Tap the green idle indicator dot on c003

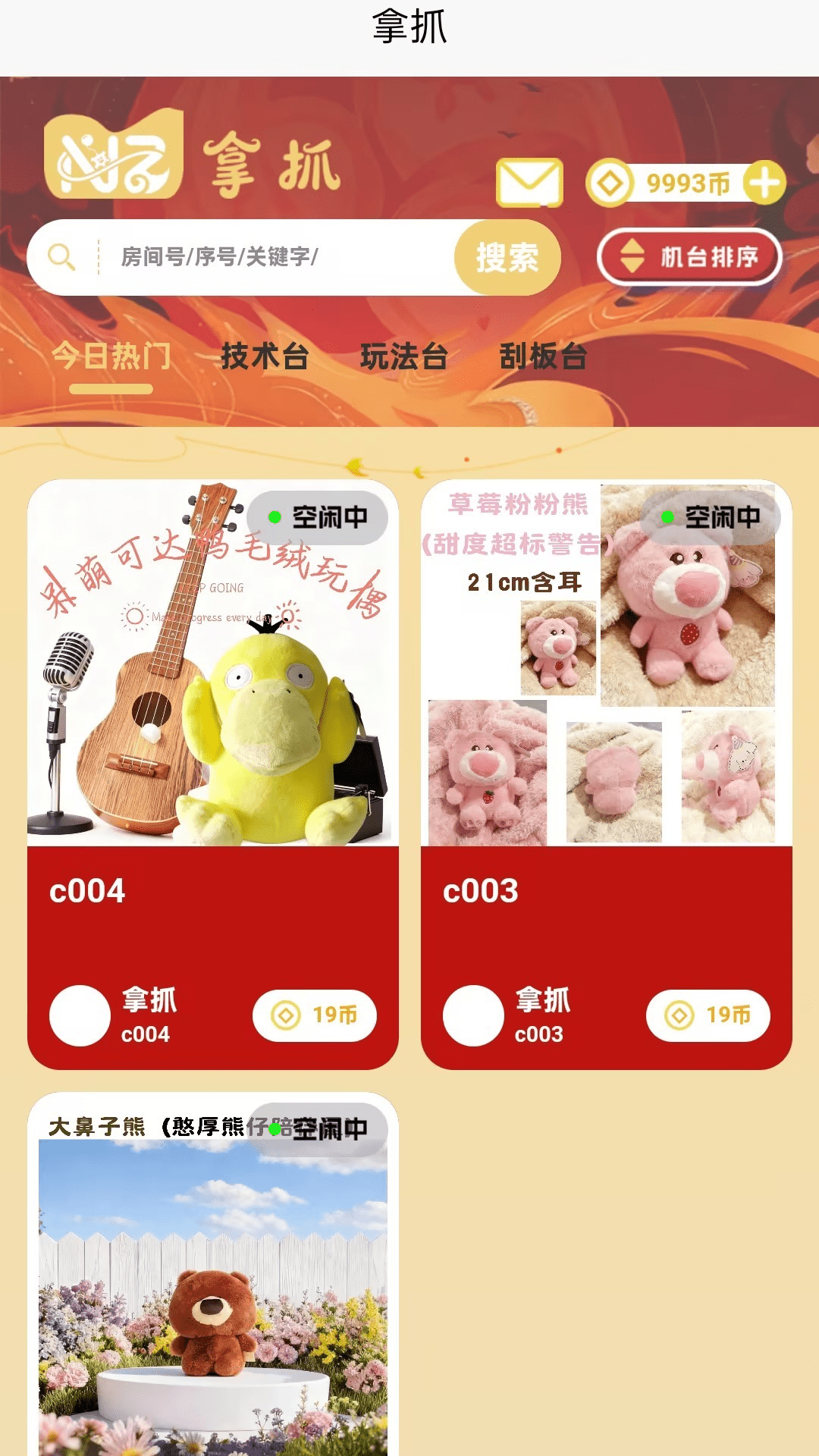click(667, 516)
